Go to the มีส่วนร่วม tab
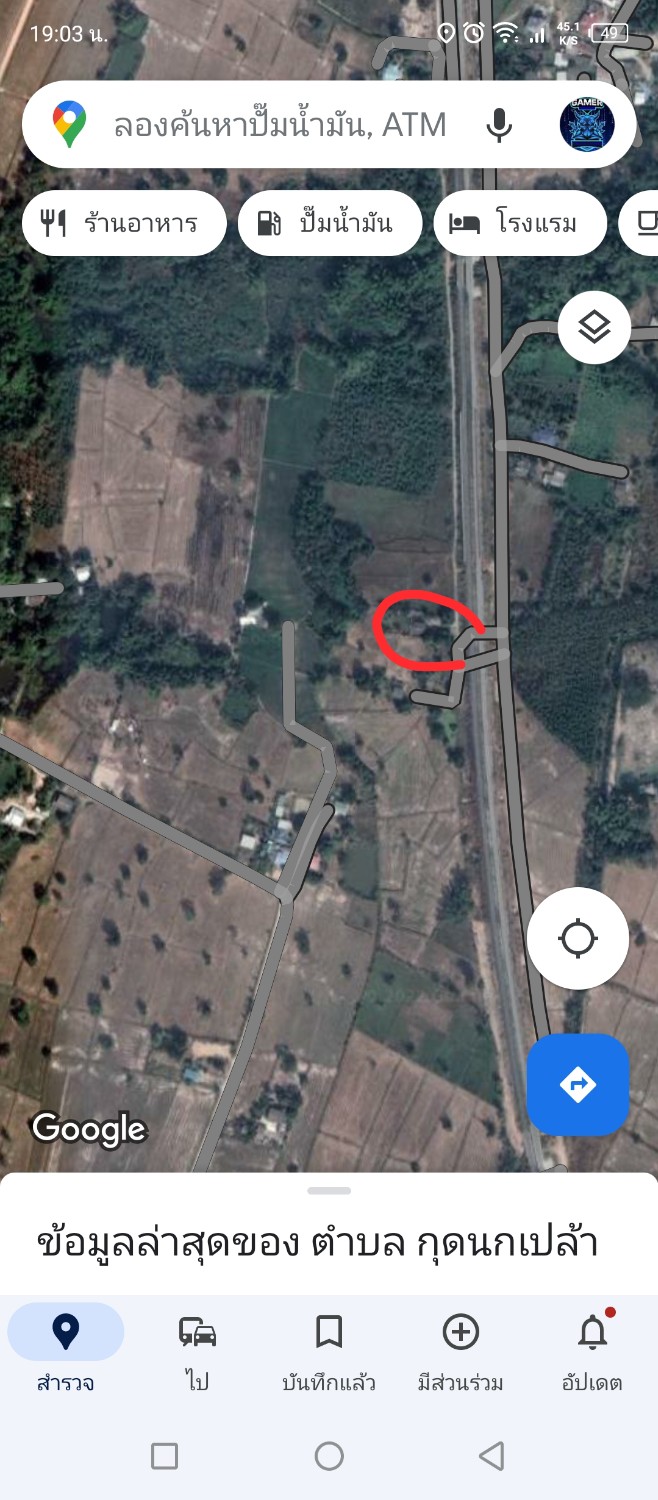The image size is (658, 1500). pos(460,1351)
